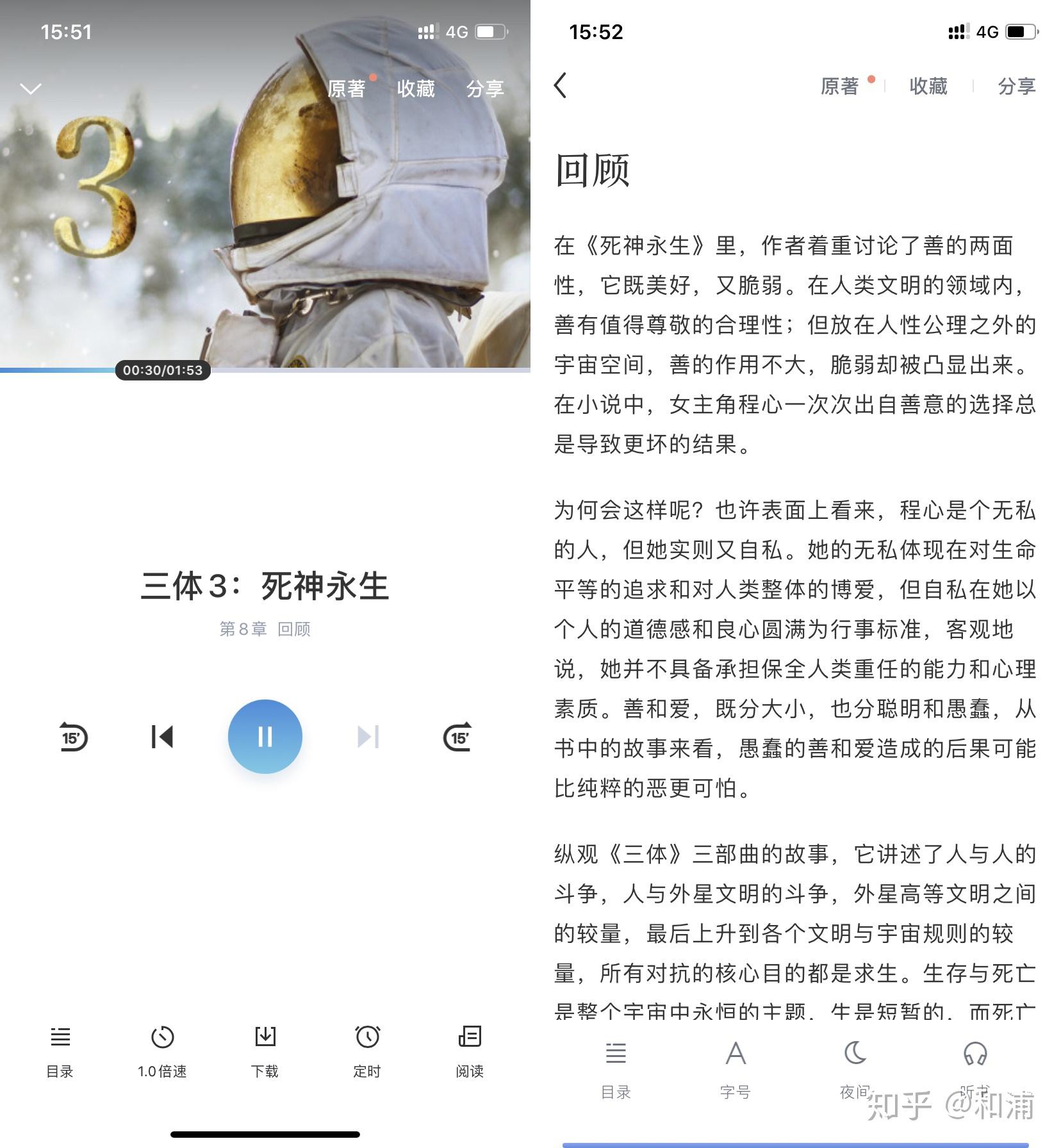Skip forward 15 seconds in audio
Image resolution: width=1061 pixels, height=1148 pixels.
[x=457, y=737]
